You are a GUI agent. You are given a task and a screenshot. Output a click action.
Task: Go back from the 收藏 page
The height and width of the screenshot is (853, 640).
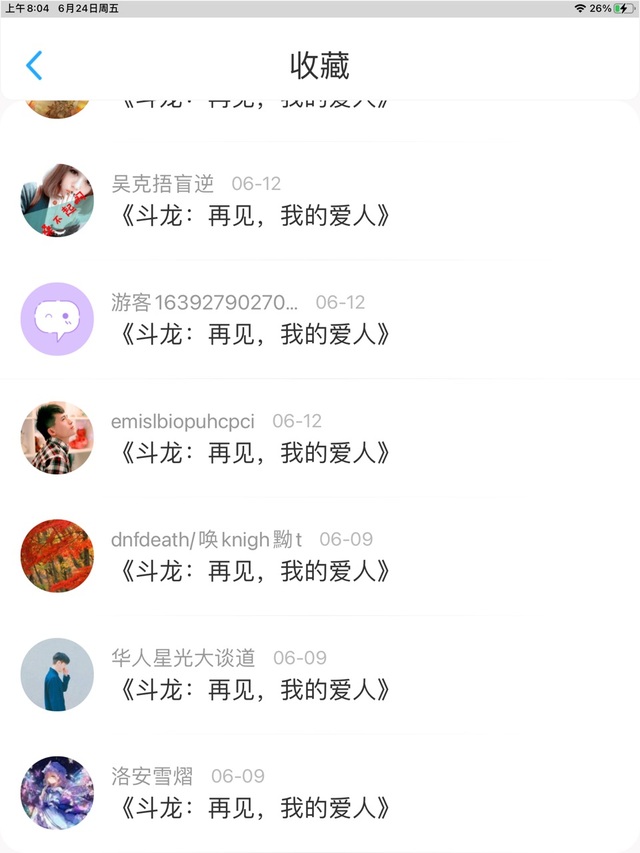(34, 66)
